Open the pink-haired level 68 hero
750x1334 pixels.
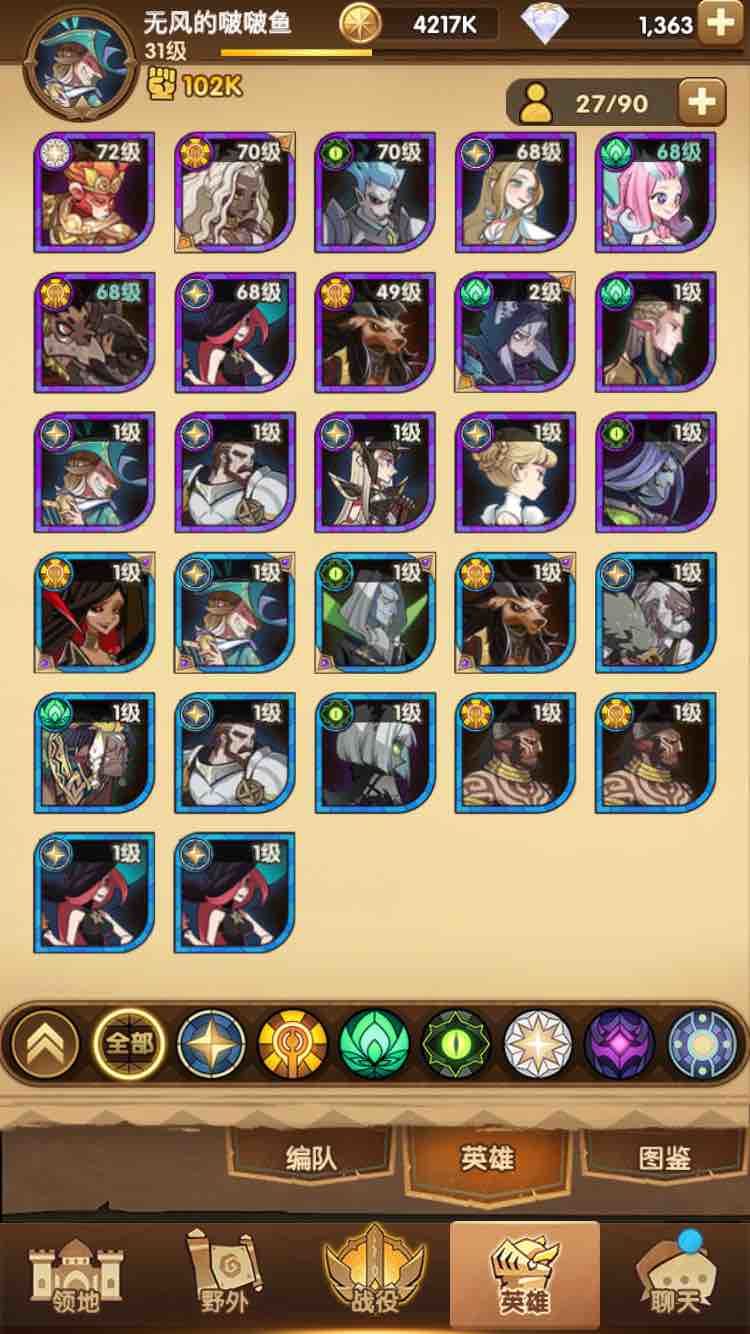tap(655, 192)
